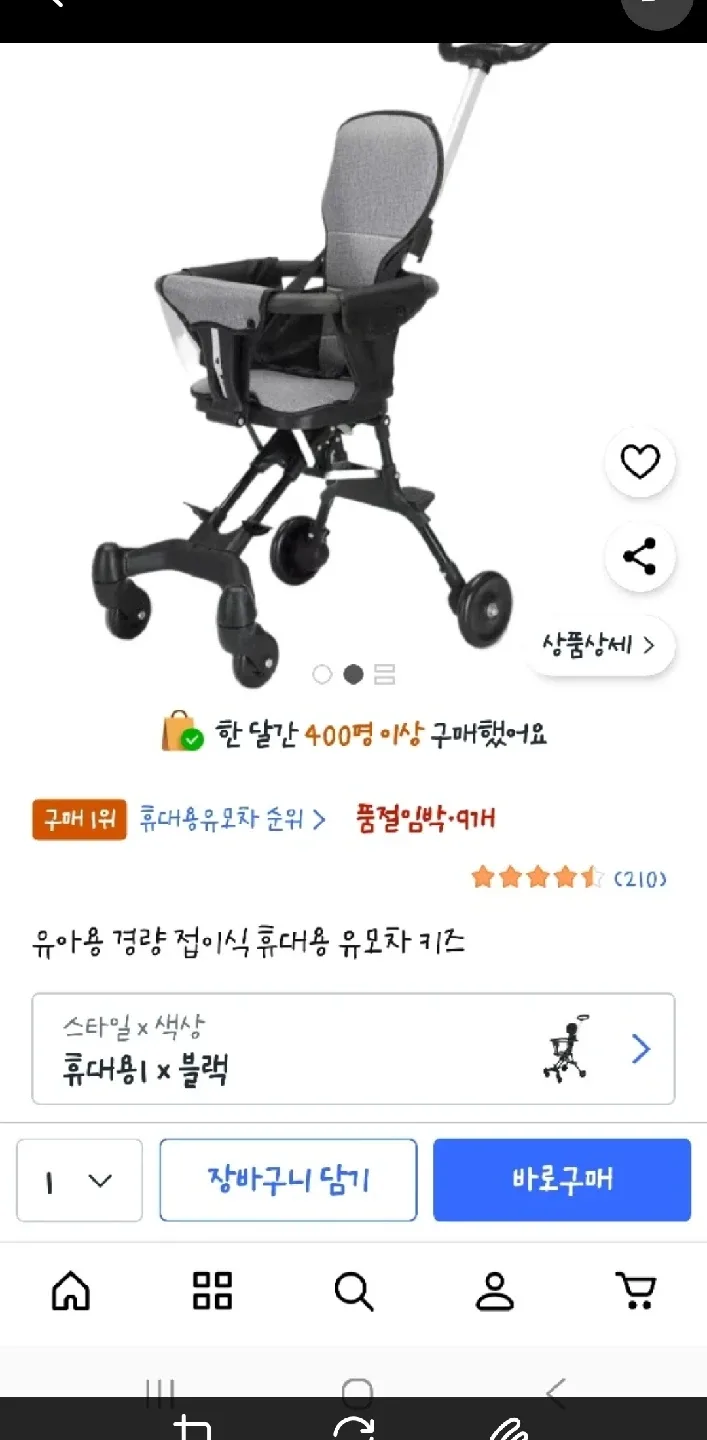Switch to the my account tab

point(494,1292)
